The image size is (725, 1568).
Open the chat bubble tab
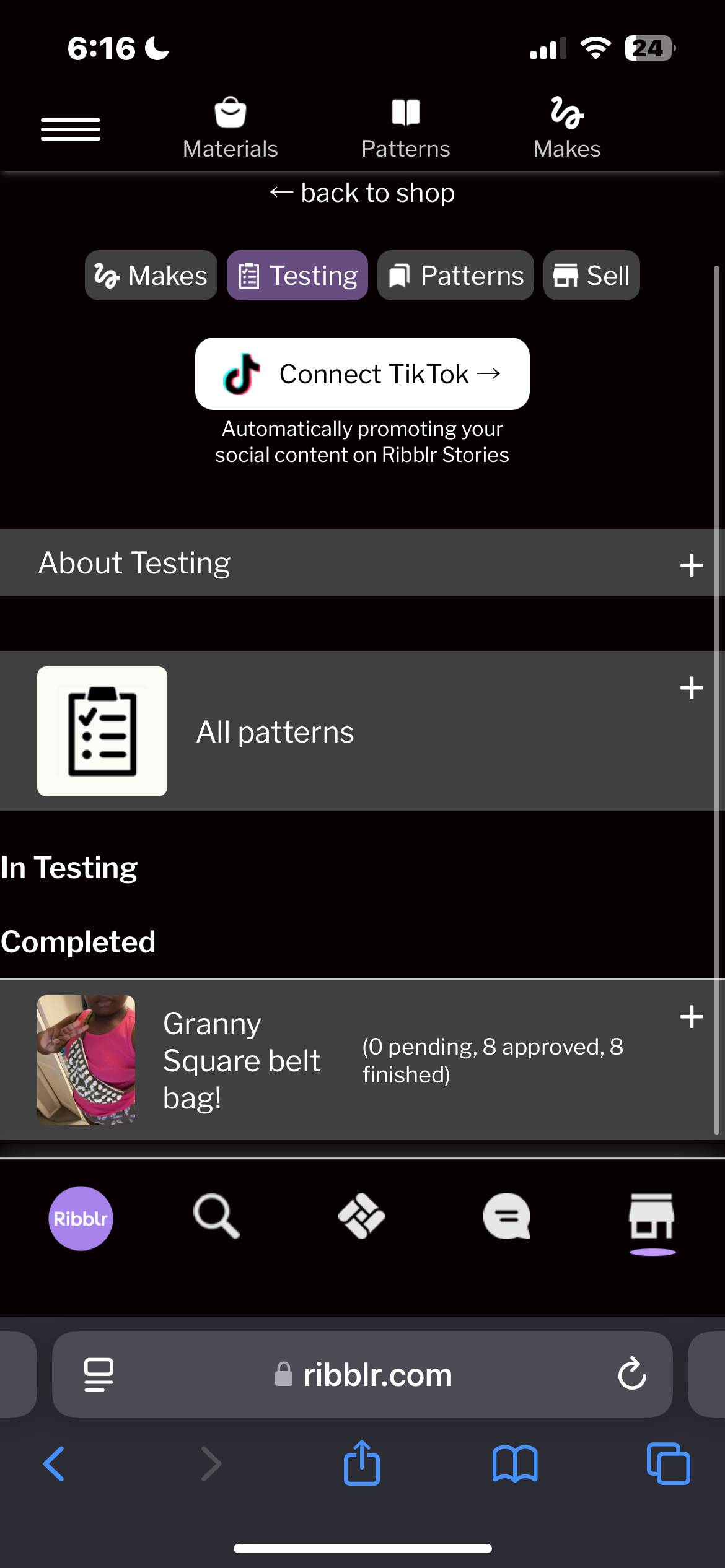coord(507,1216)
